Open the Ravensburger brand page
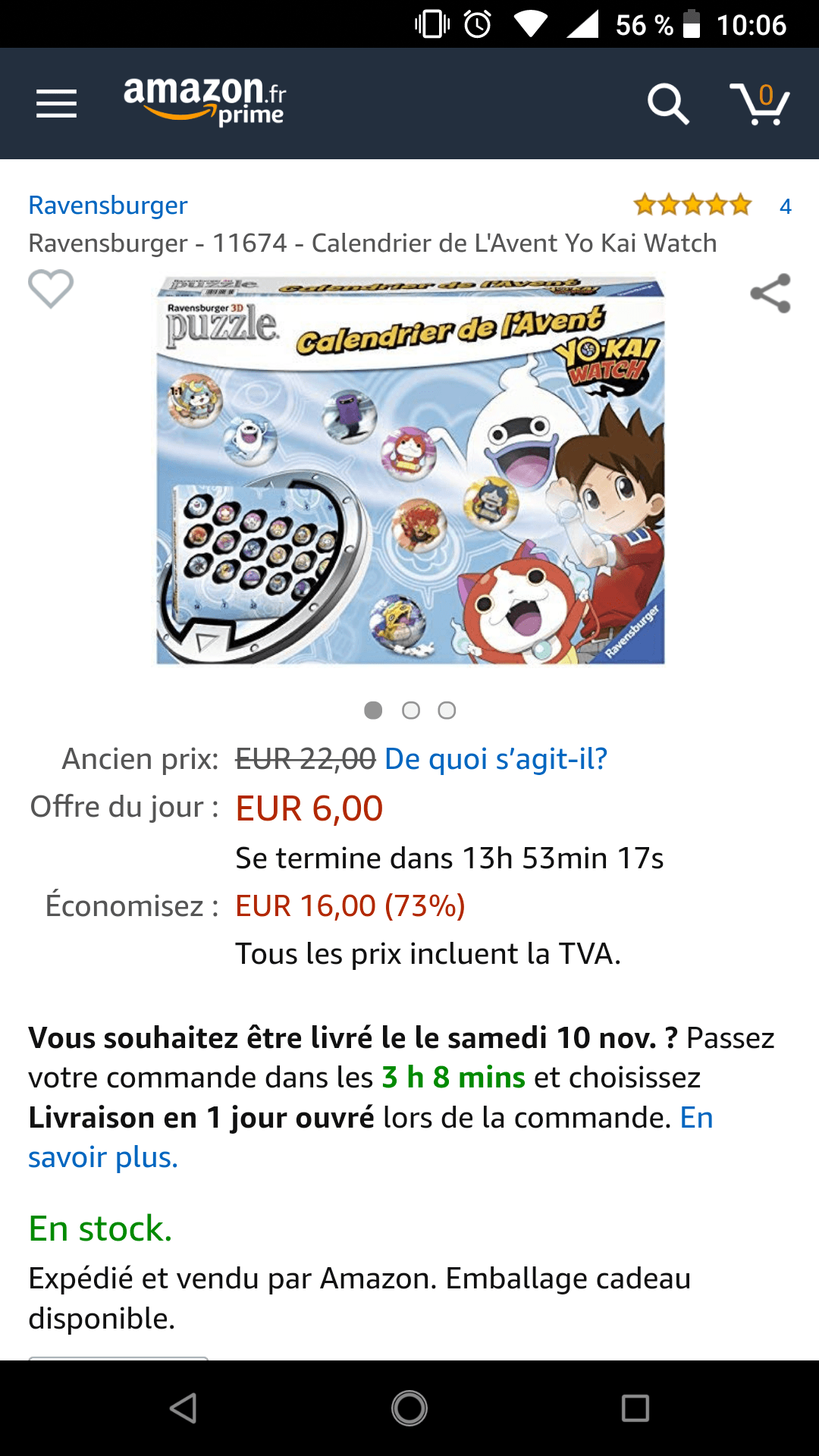The image size is (819, 1456). [107, 205]
